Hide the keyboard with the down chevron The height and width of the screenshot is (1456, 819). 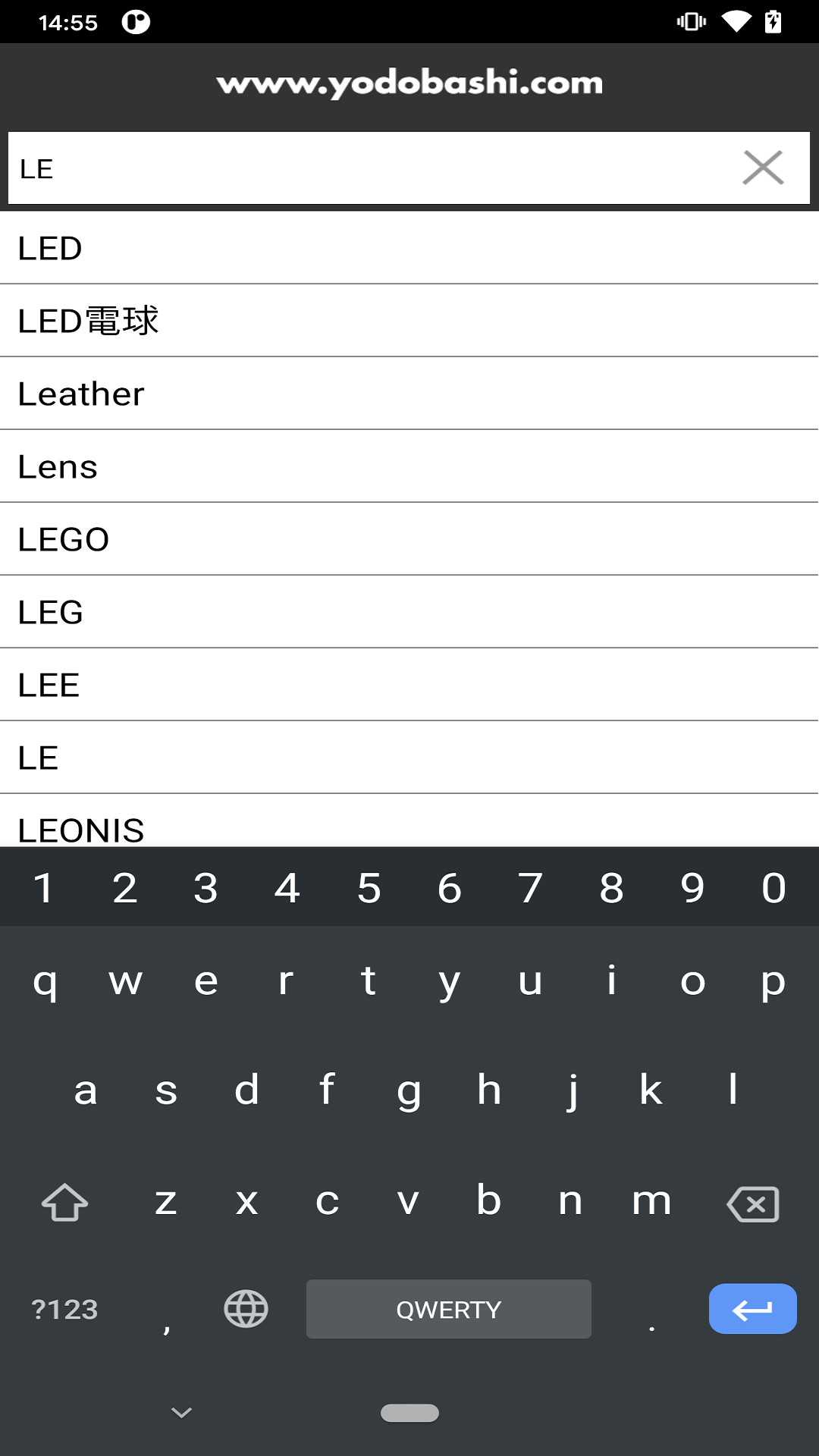pyautogui.click(x=182, y=1412)
